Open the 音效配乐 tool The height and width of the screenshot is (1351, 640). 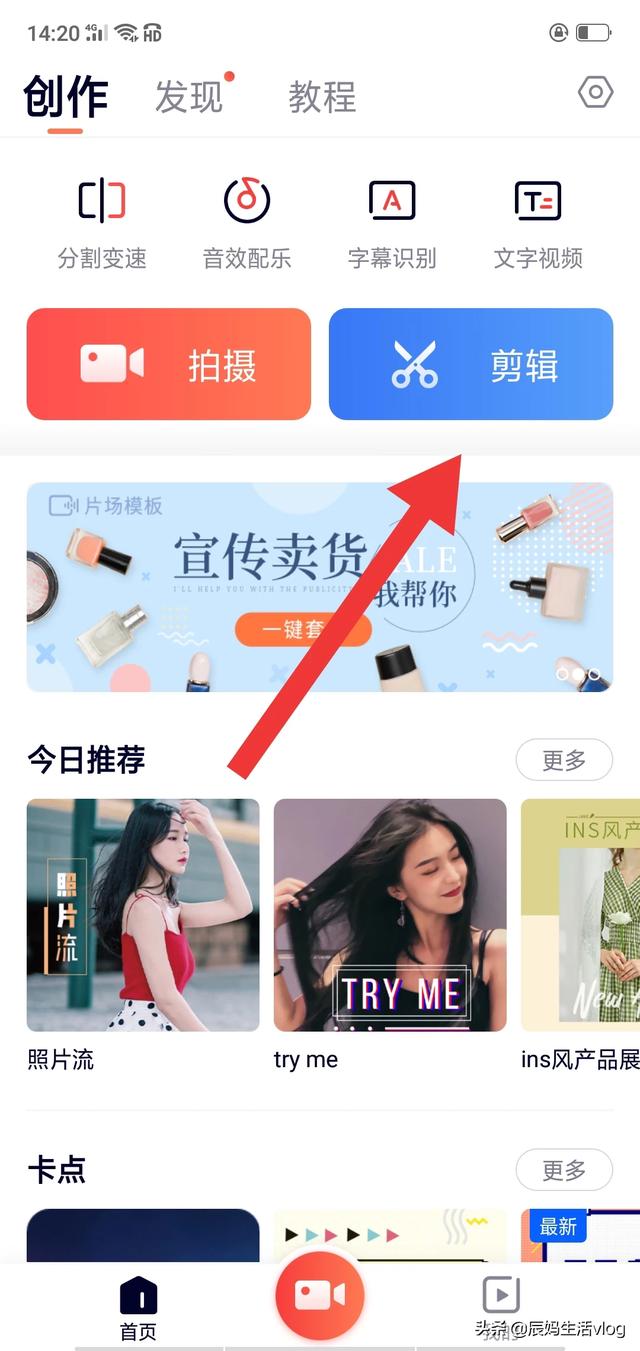(x=247, y=223)
